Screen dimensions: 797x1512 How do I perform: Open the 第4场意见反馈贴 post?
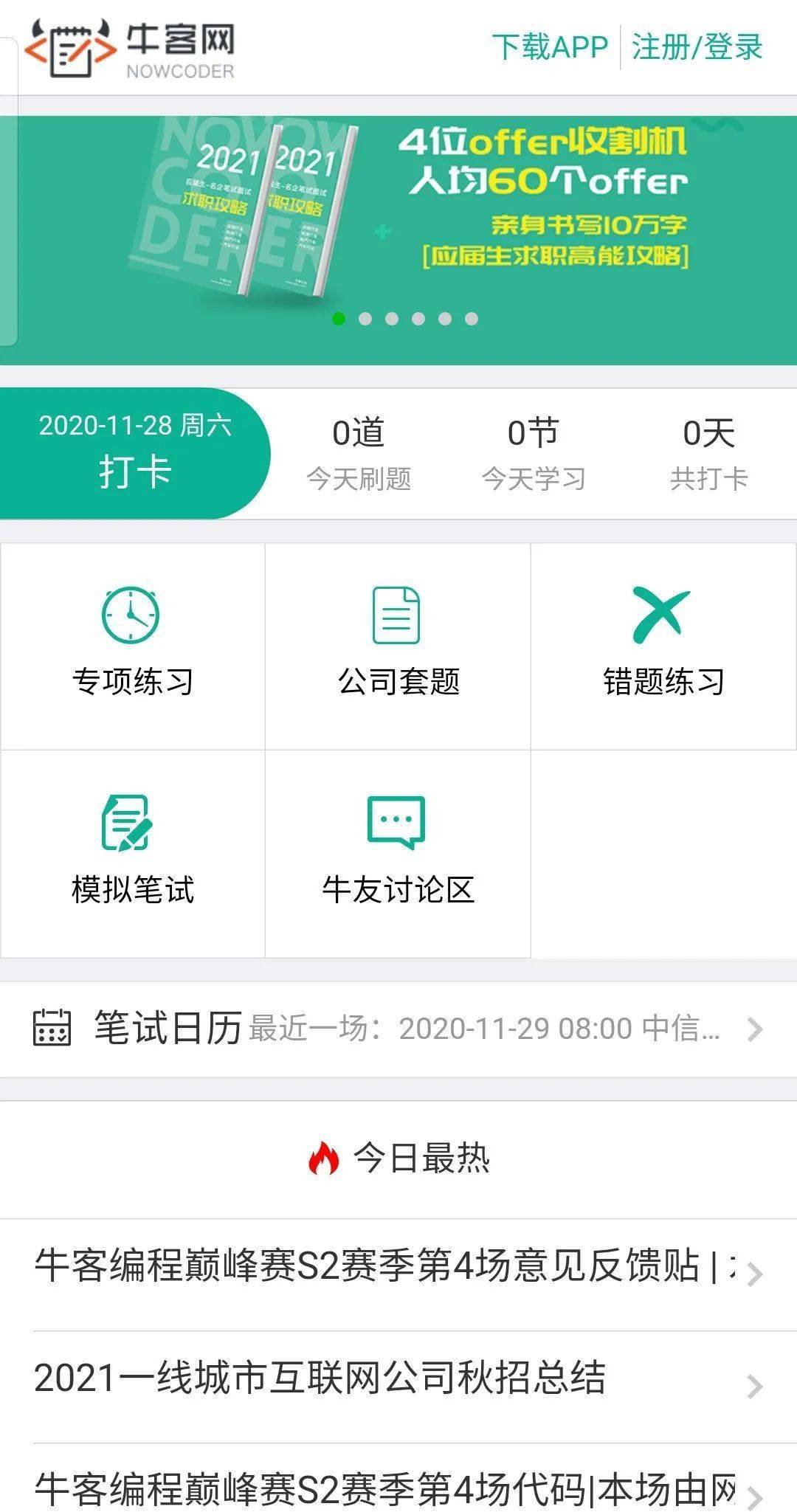pyautogui.click(x=384, y=1266)
